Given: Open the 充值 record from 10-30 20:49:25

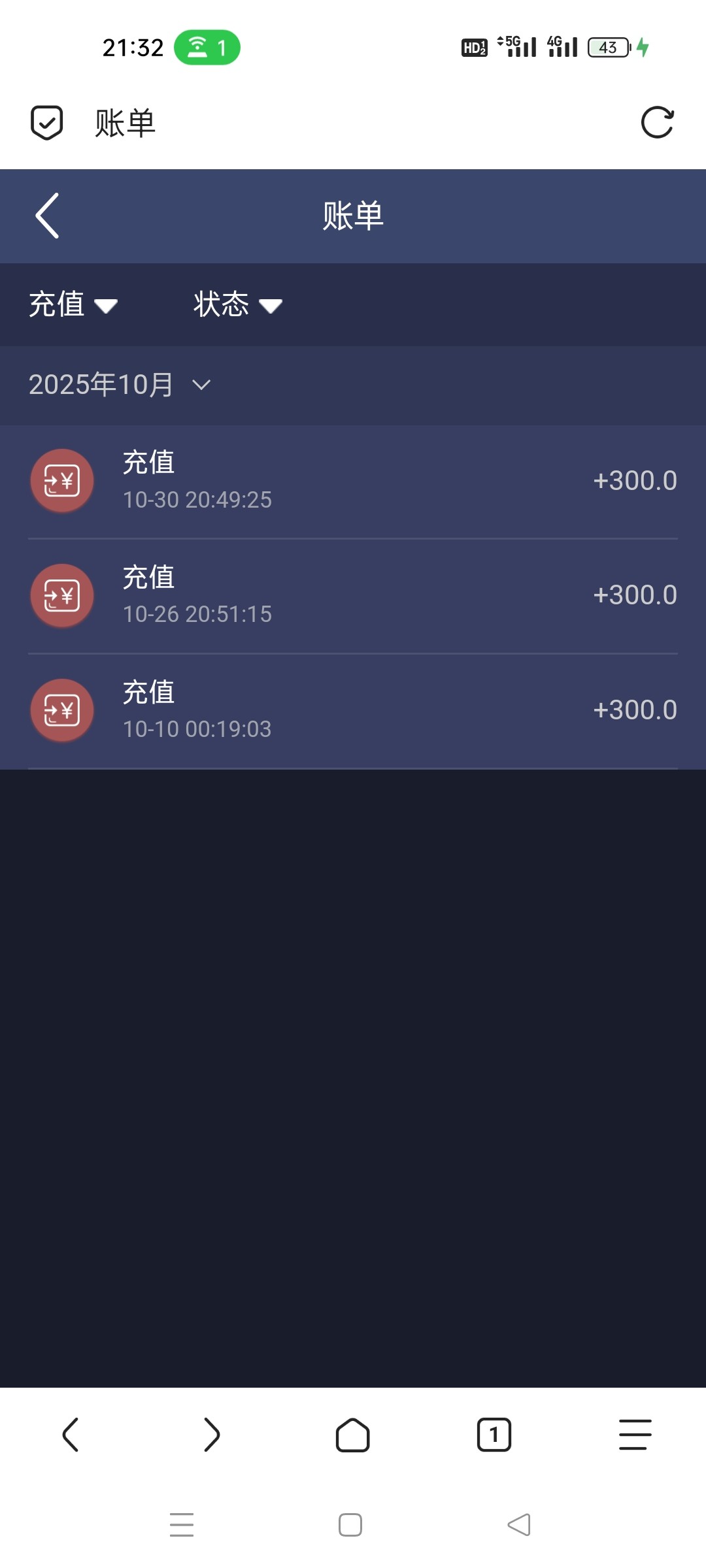Looking at the screenshot, I should [353, 482].
